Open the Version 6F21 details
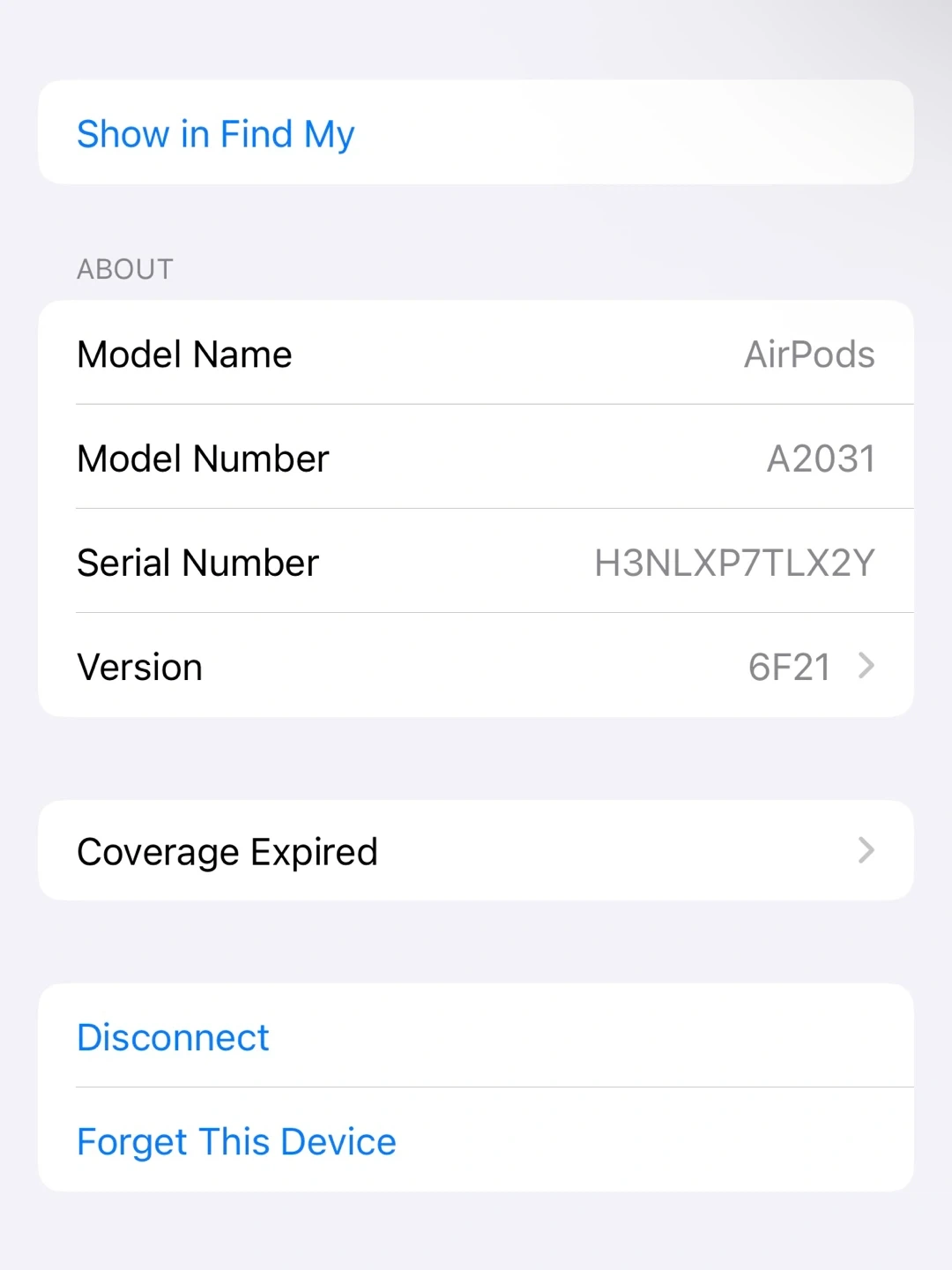 pyautogui.click(x=476, y=667)
